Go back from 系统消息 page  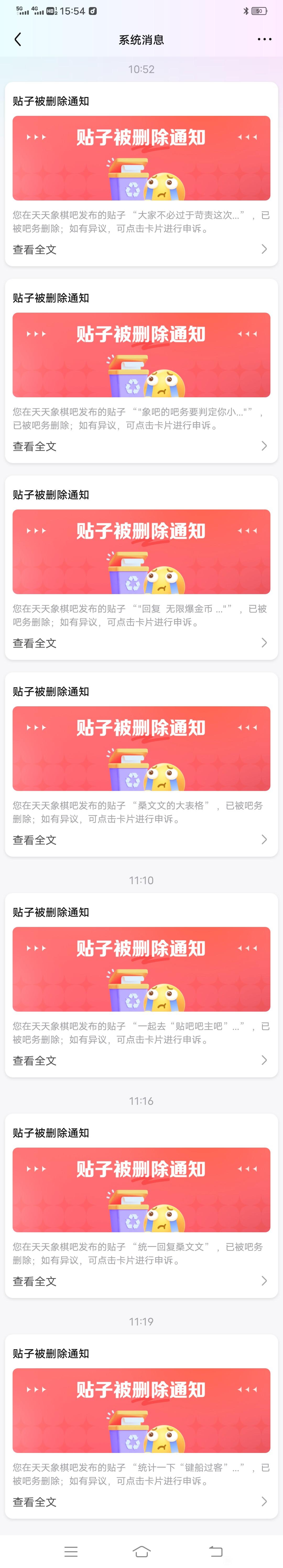coord(18,40)
